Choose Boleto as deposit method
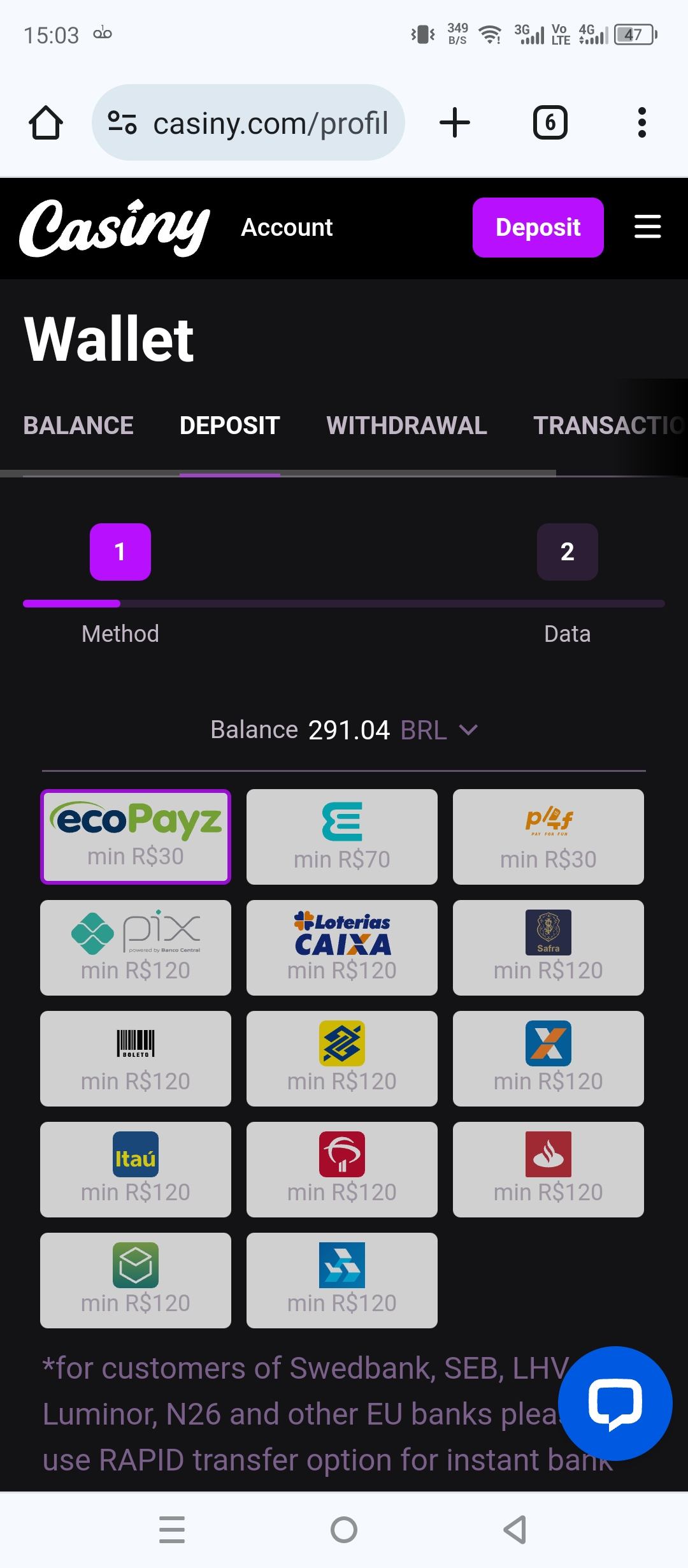 (136, 1058)
